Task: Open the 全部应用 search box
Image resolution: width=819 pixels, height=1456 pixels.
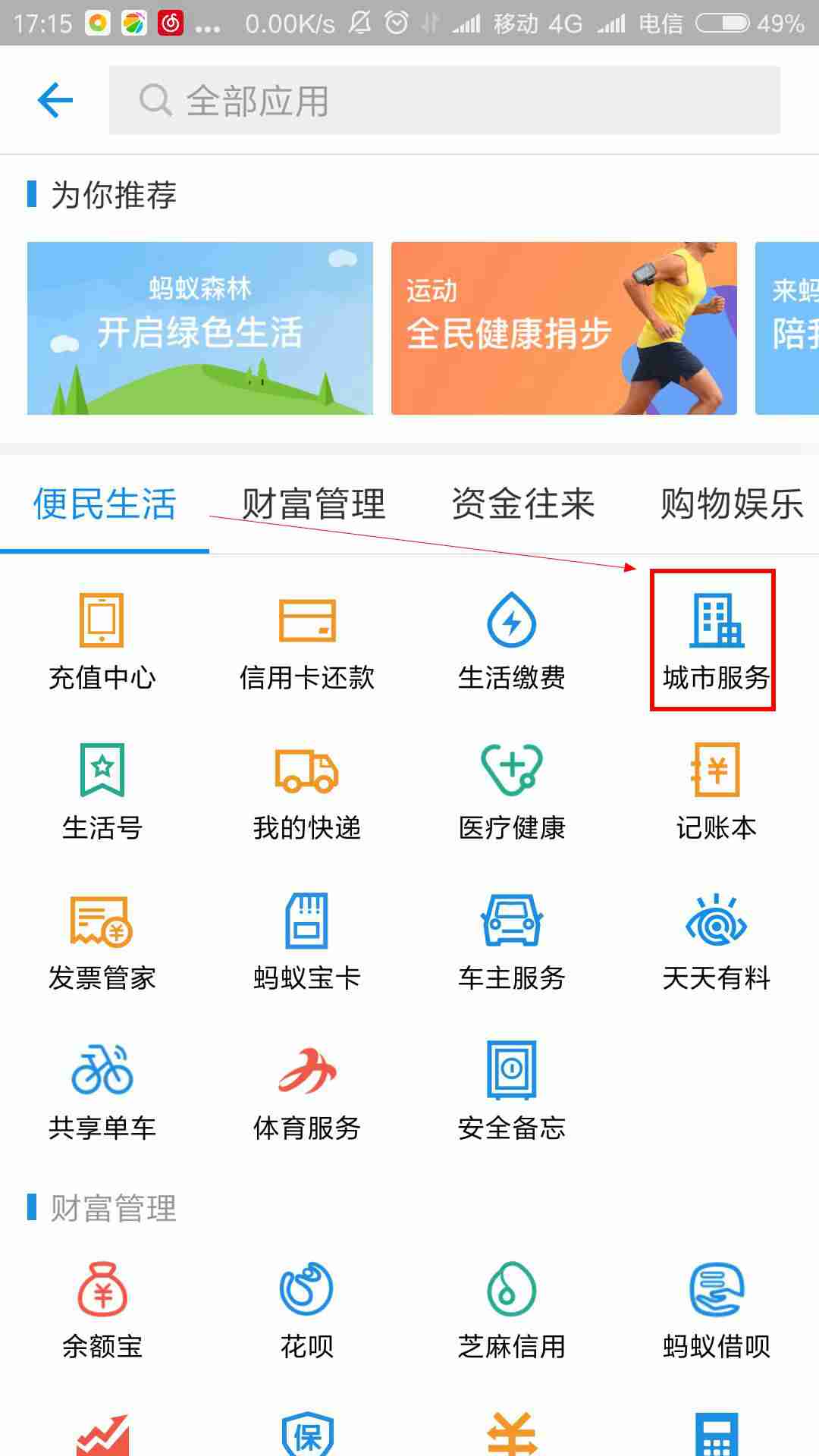Action: pyautogui.click(x=444, y=100)
